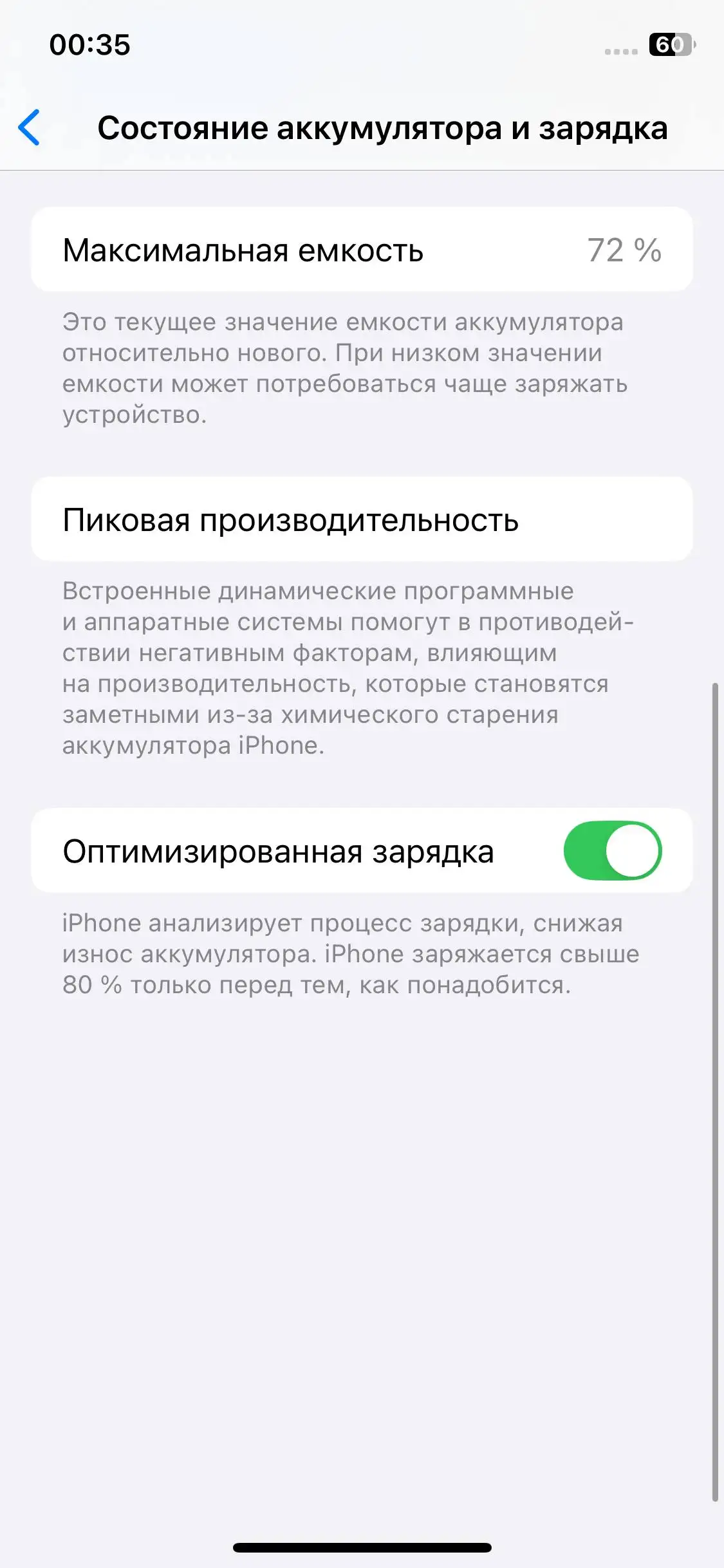724x1568 pixels.
Task: Tap the home indicator bar at bottom
Action: pyautogui.click(x=362, y=1547)
